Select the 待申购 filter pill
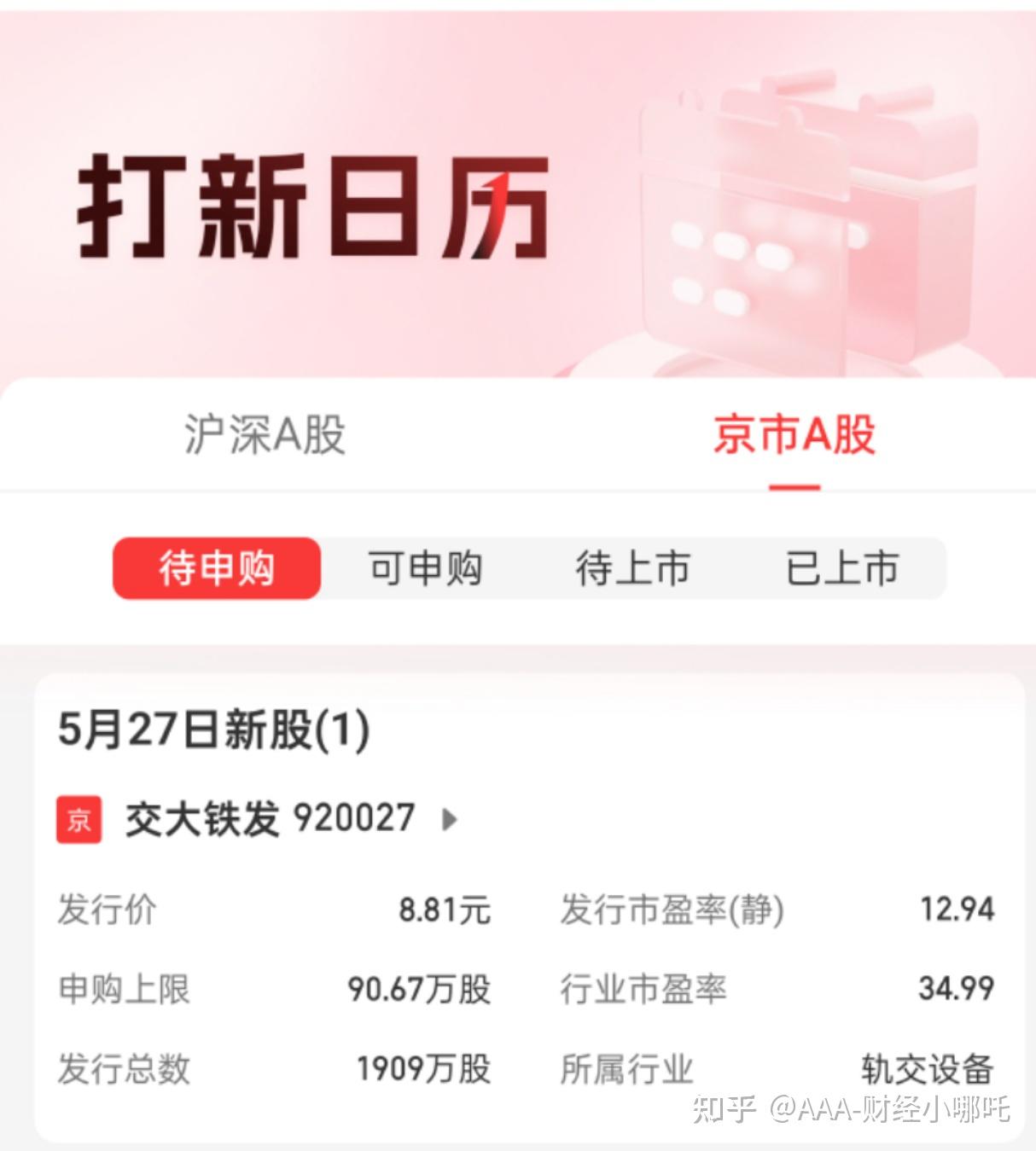Screen dimensions: 1036x1151 217,567
